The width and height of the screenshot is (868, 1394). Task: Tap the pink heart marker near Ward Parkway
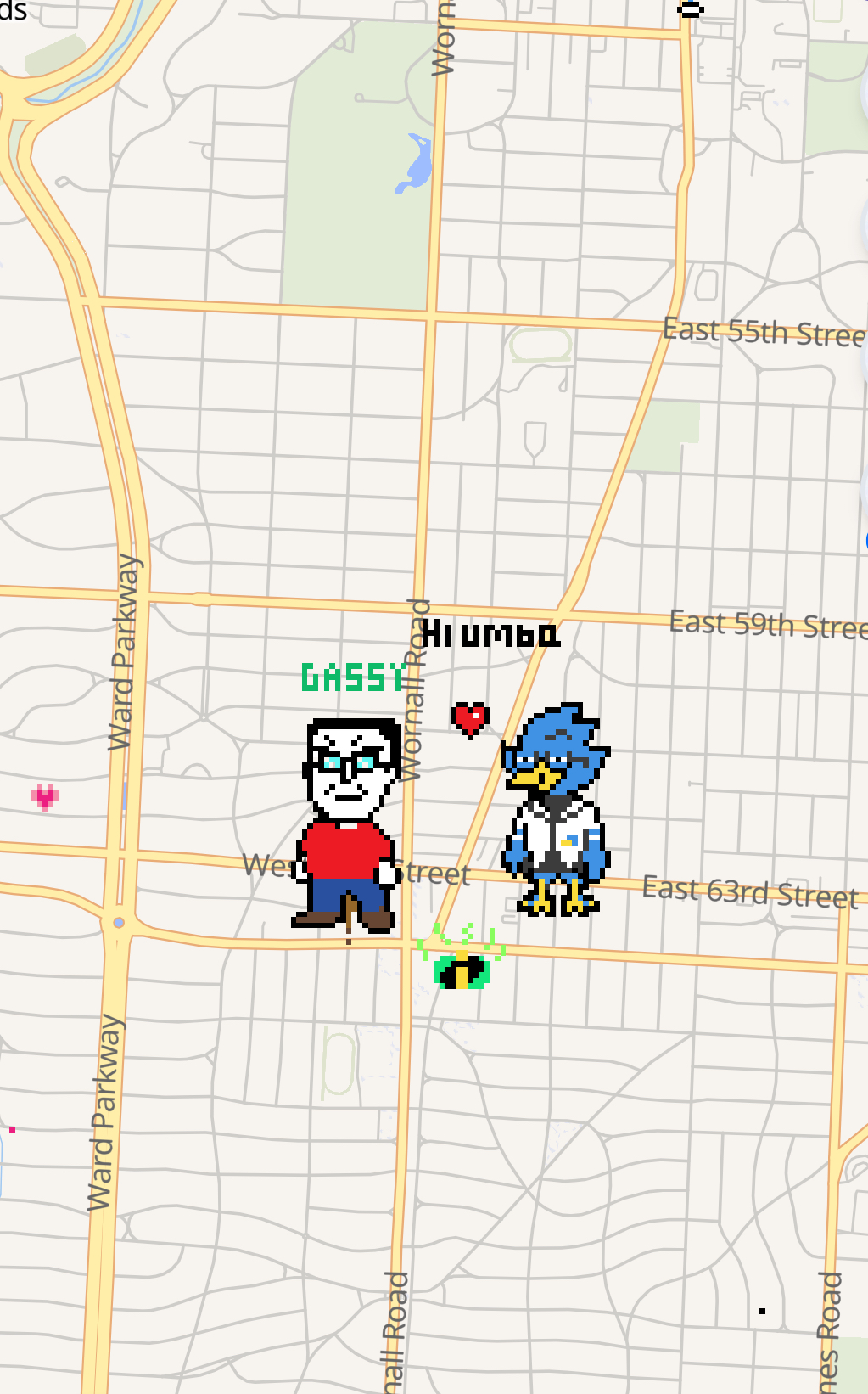(45, 798)
